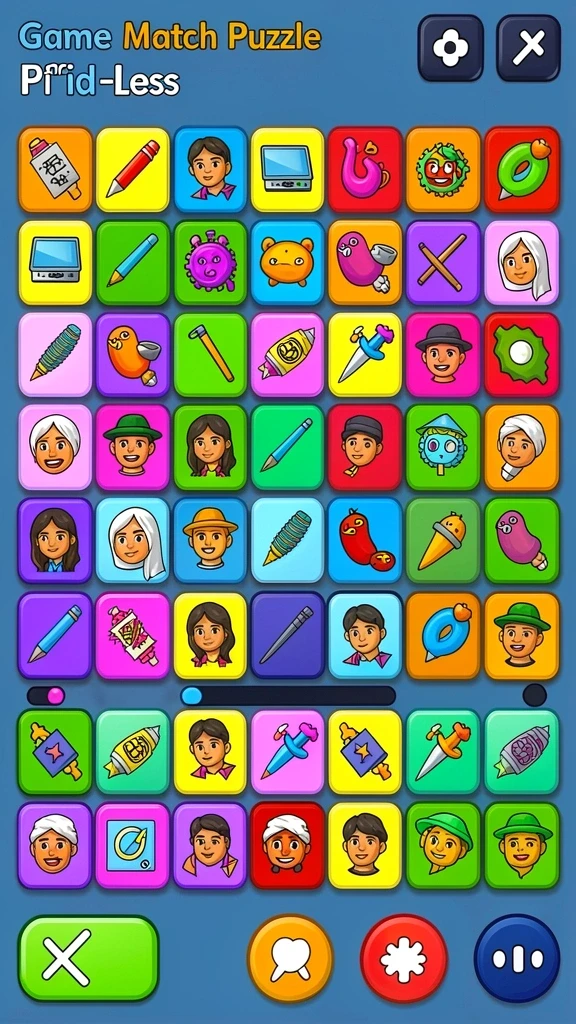This screenshot has width=576, height=1024.
Task: Tap the square compass tile on pink
Action: tap(133, 846)
